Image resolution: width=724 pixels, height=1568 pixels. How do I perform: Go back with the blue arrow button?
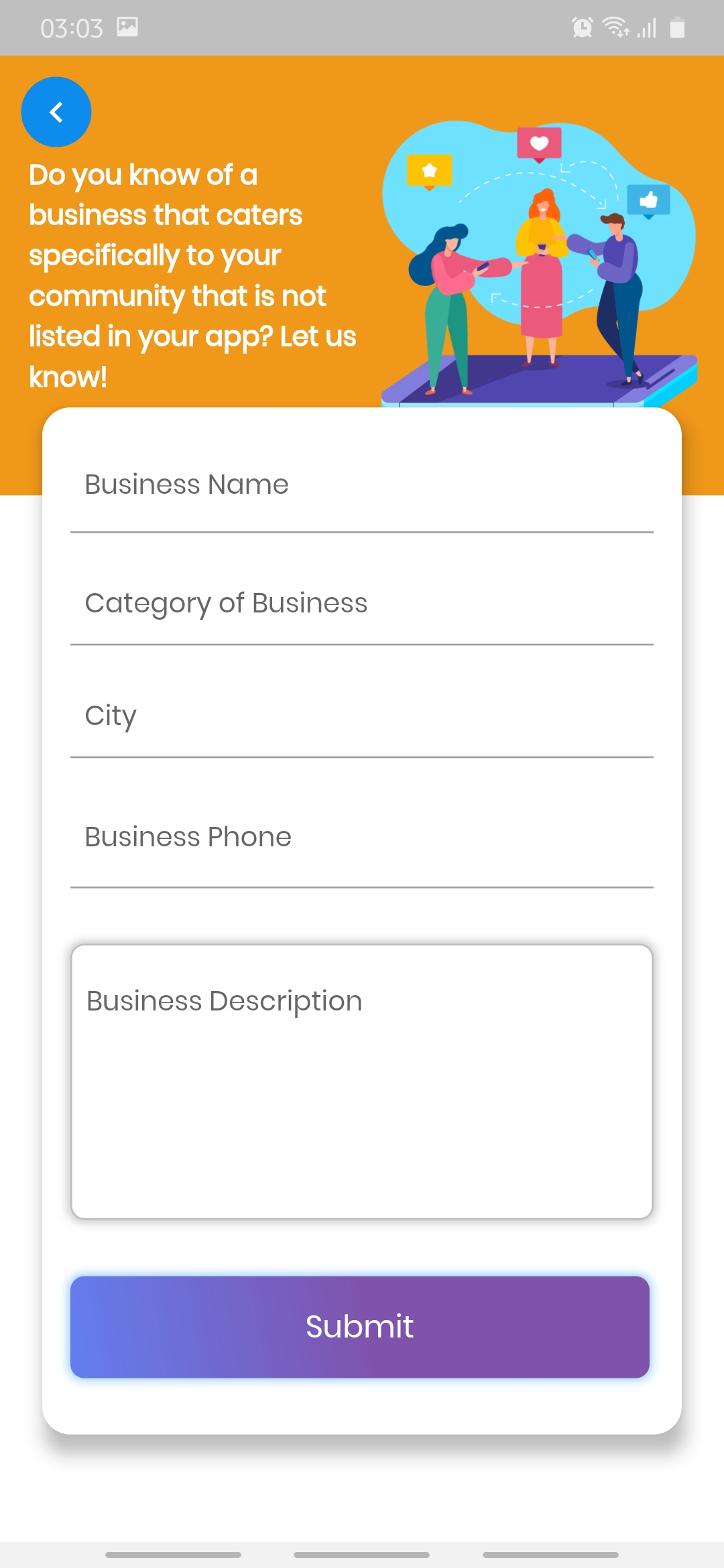click(x=56, y=112)
